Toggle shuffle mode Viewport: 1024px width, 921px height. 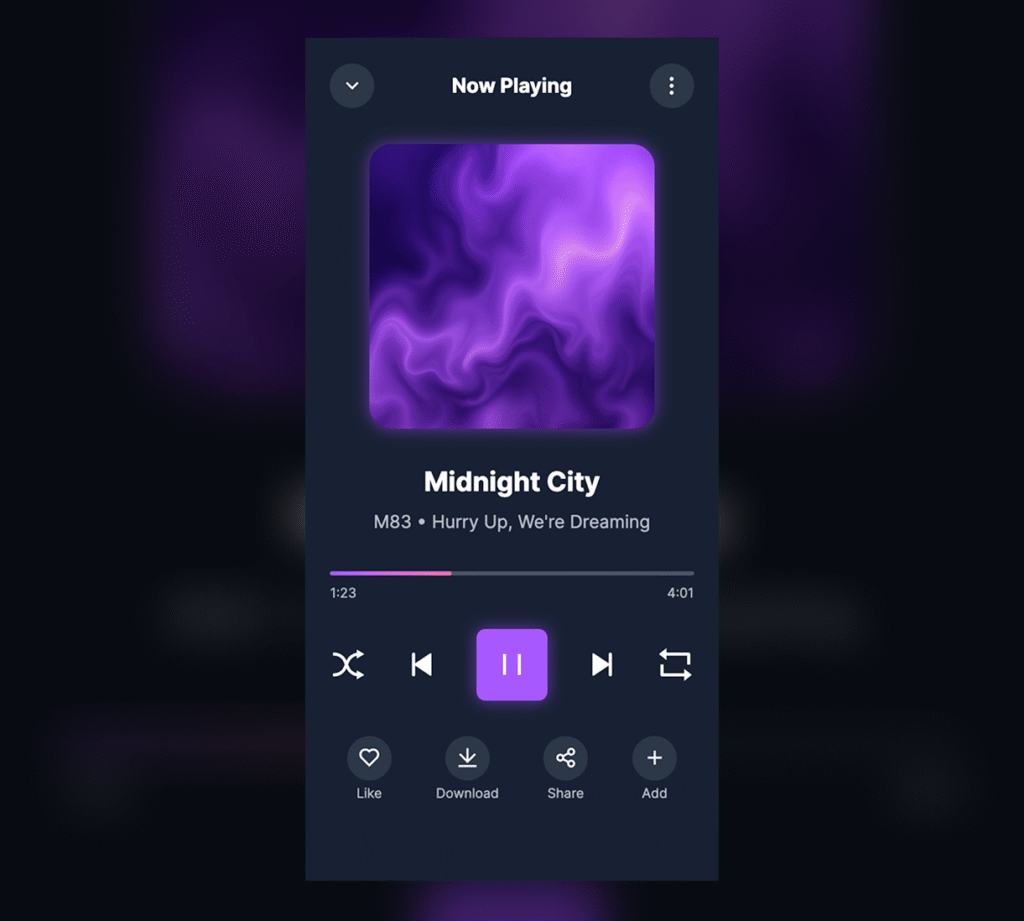[348, 665]
